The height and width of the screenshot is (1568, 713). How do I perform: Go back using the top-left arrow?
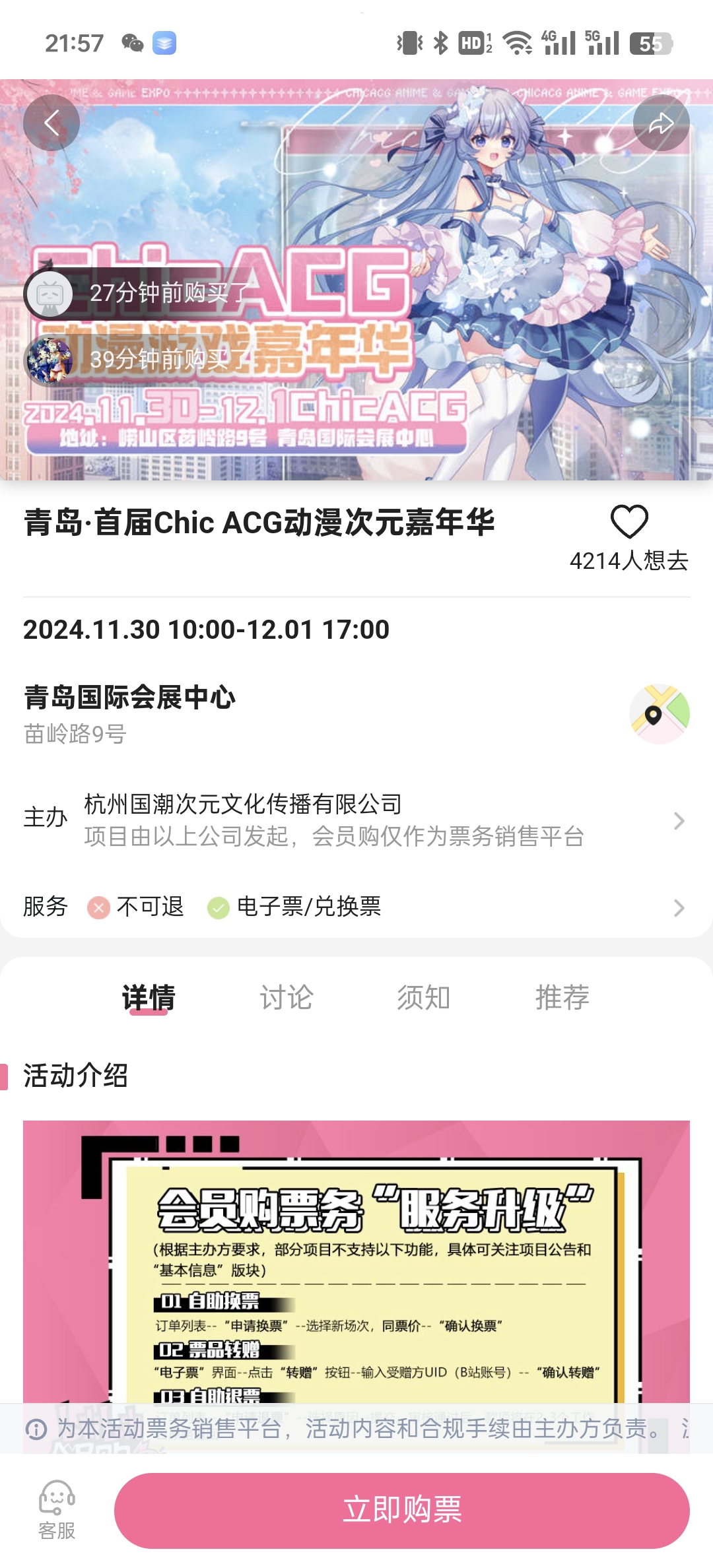click(51, 123)
